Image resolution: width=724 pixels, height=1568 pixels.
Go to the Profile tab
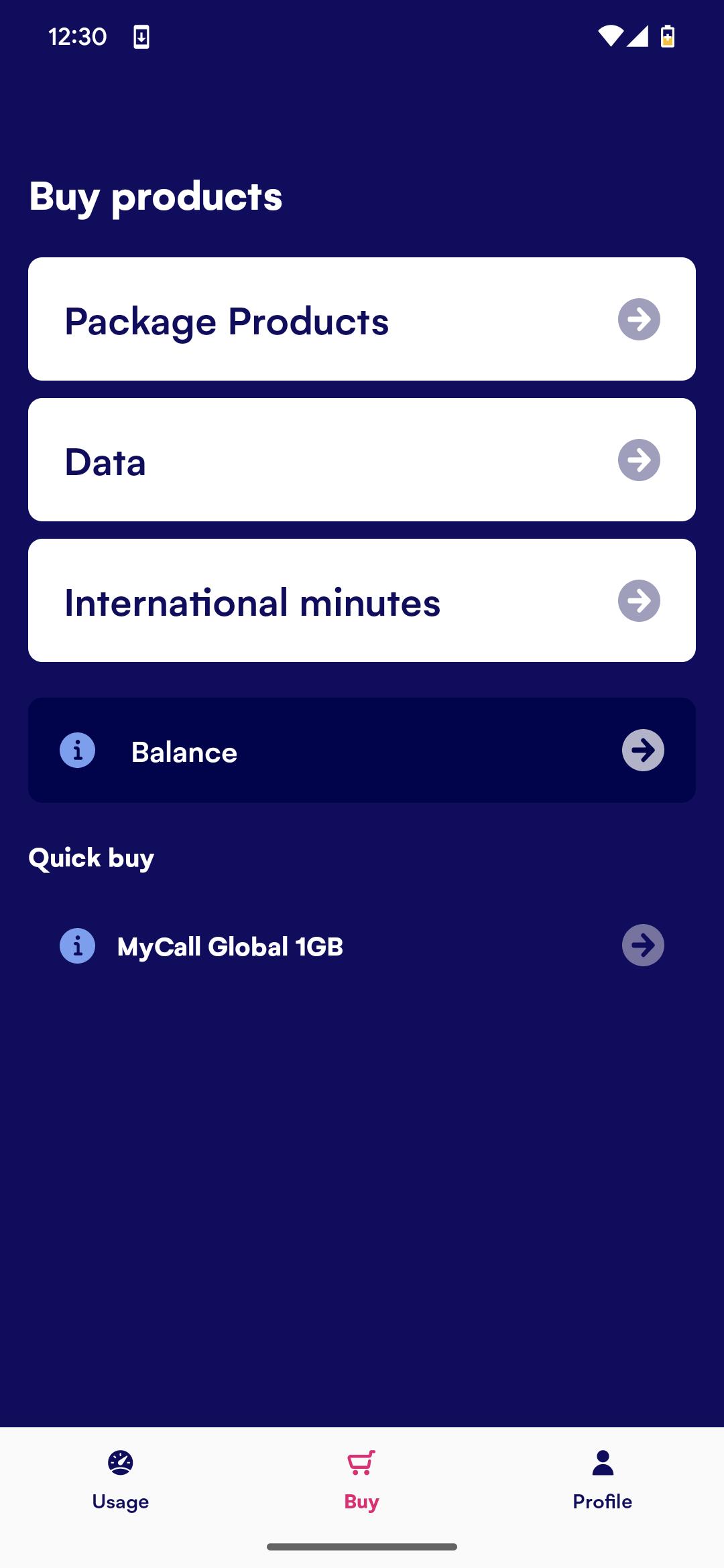(x=603, y=1481)
